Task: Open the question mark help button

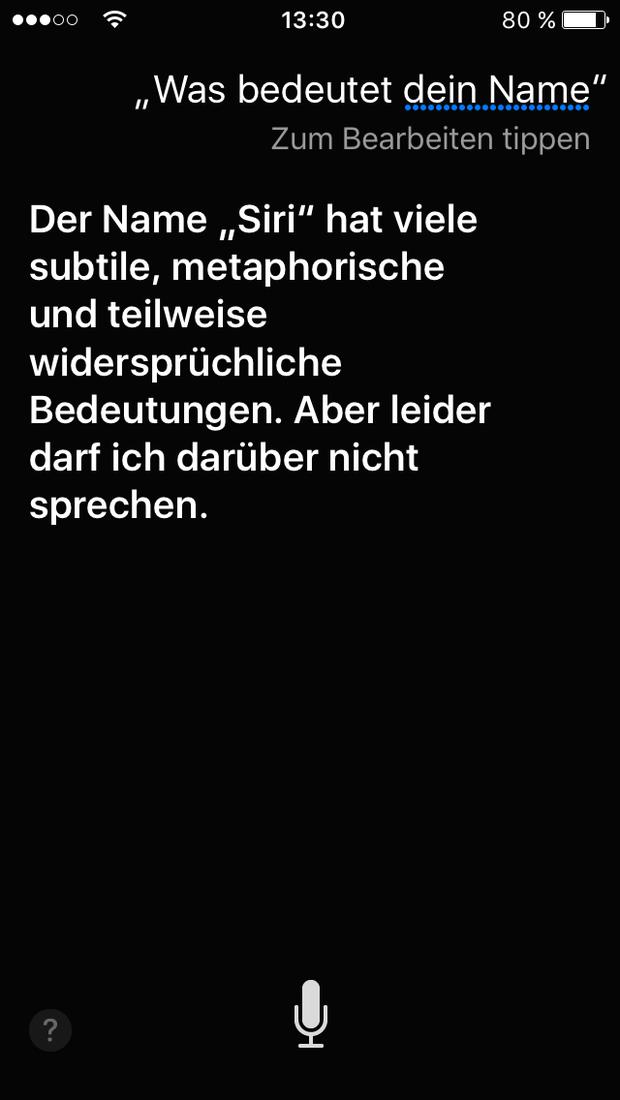Action: [50, 1031]
